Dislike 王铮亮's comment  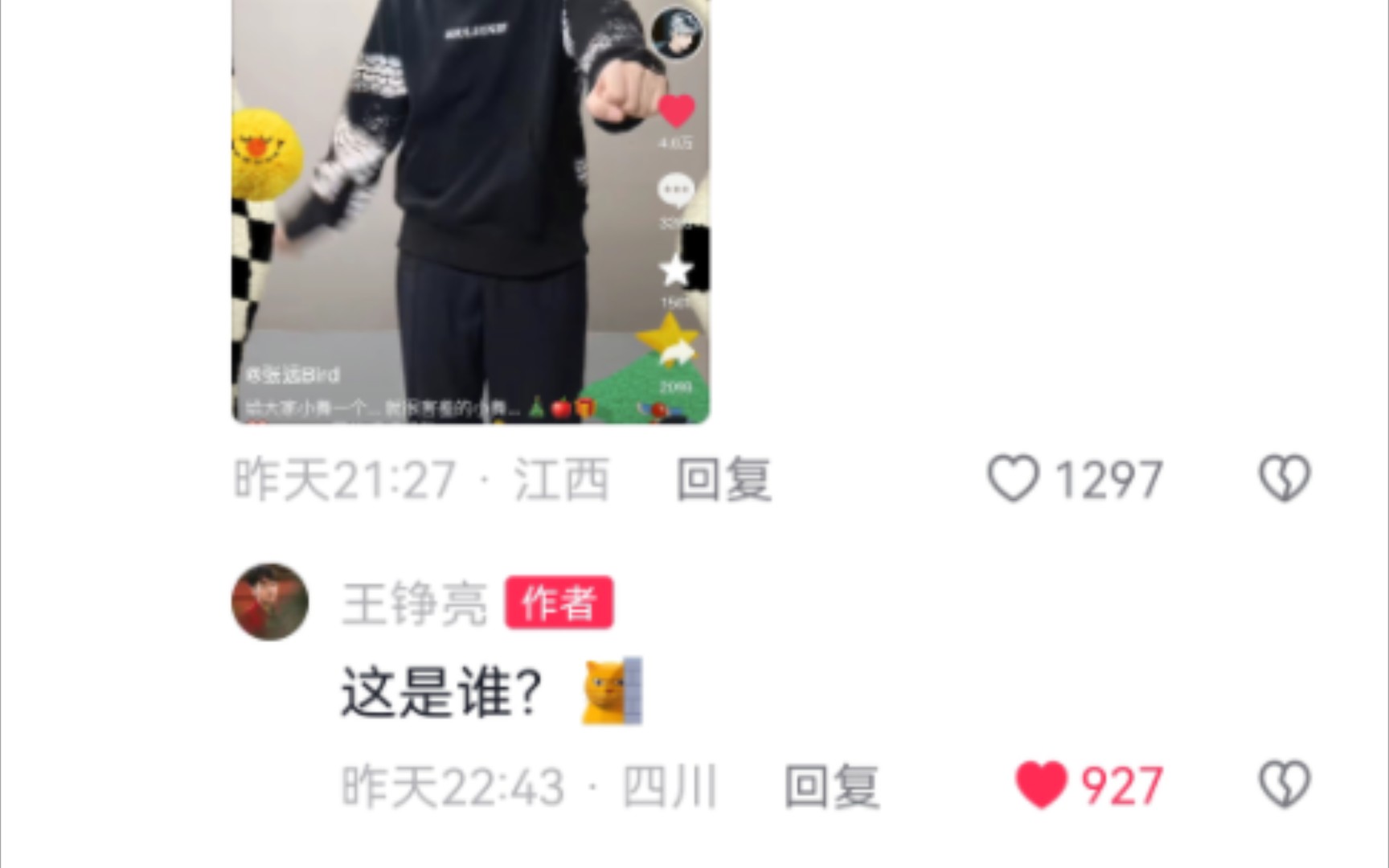[1284, 785]
